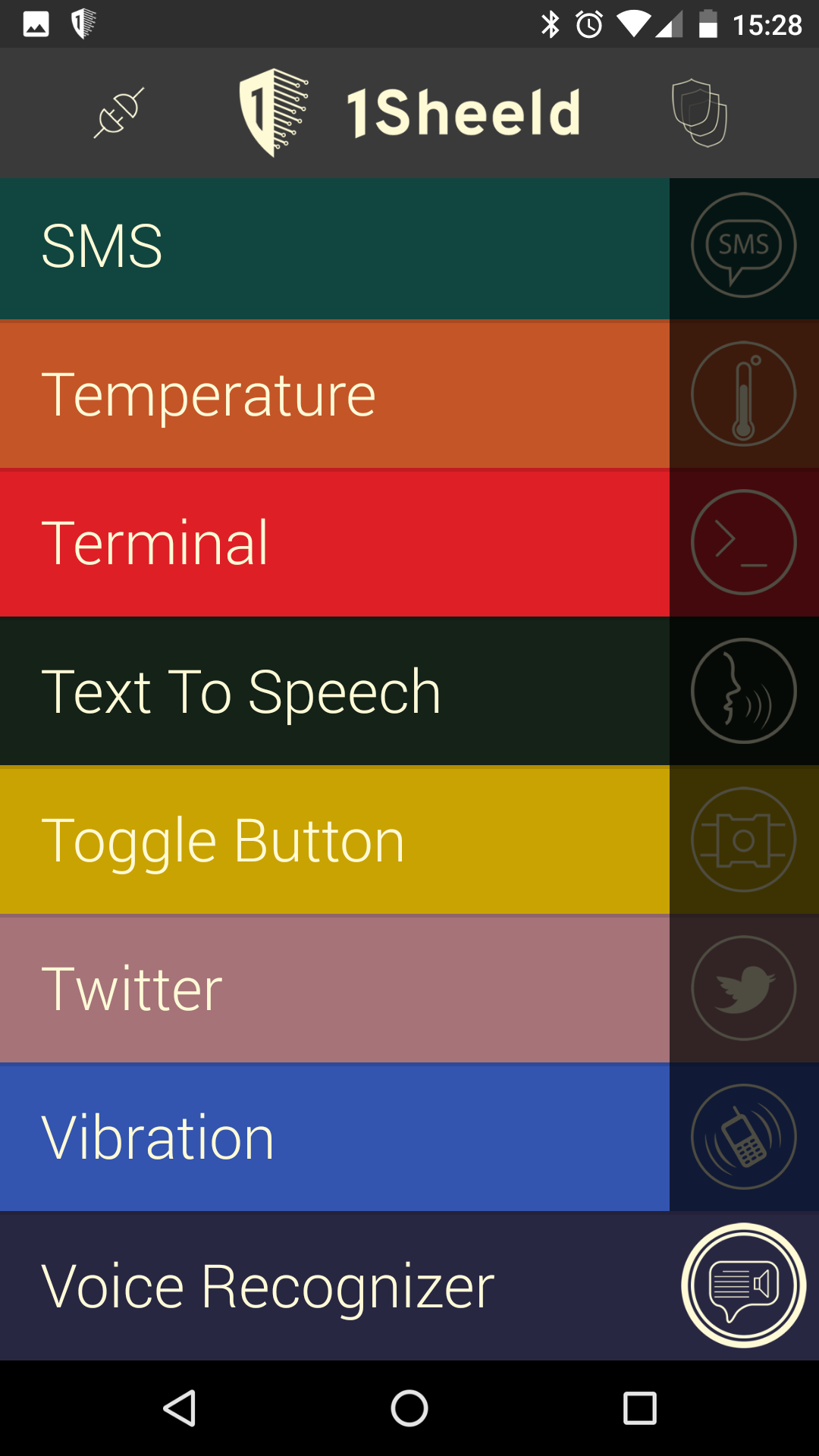Tap the plug connection icon
The image size is (819, 1456).
click(119, 113)
